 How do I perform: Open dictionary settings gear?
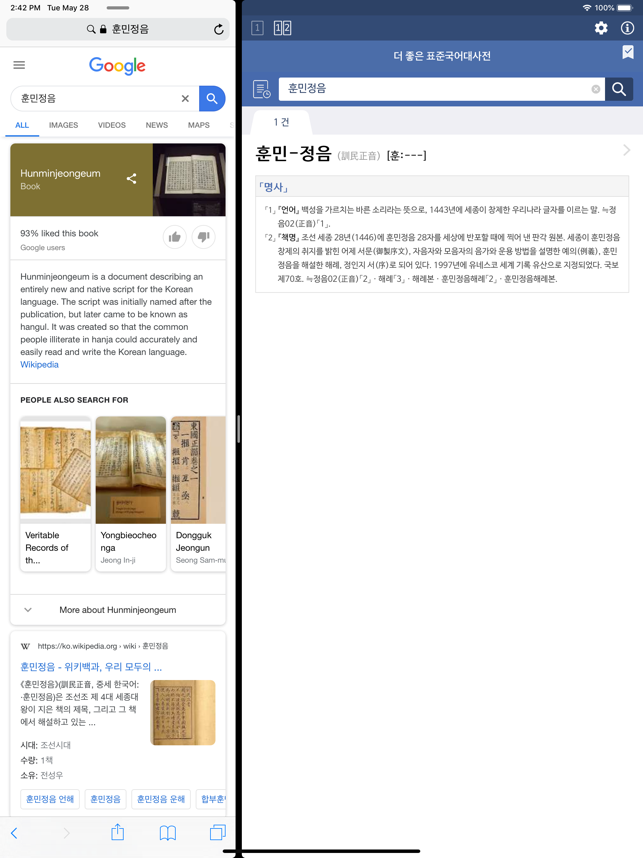point(601,28)
